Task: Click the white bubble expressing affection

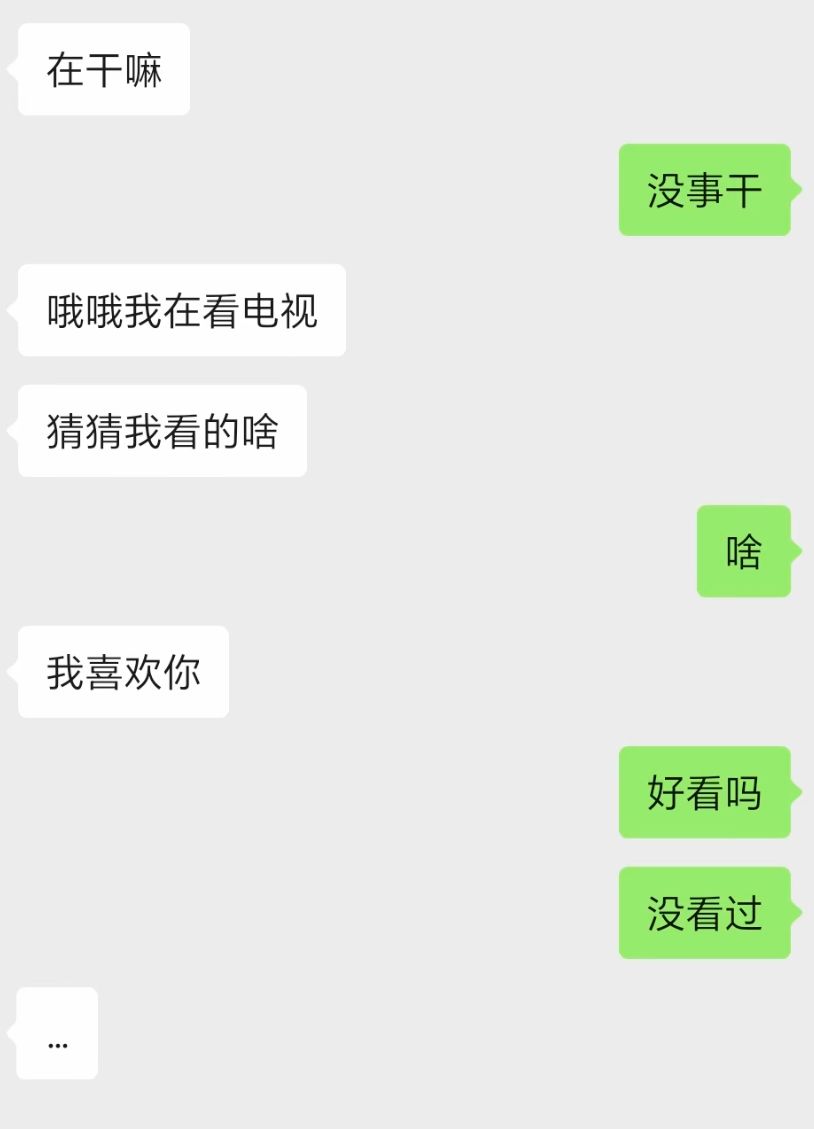Action: (121, 672)
